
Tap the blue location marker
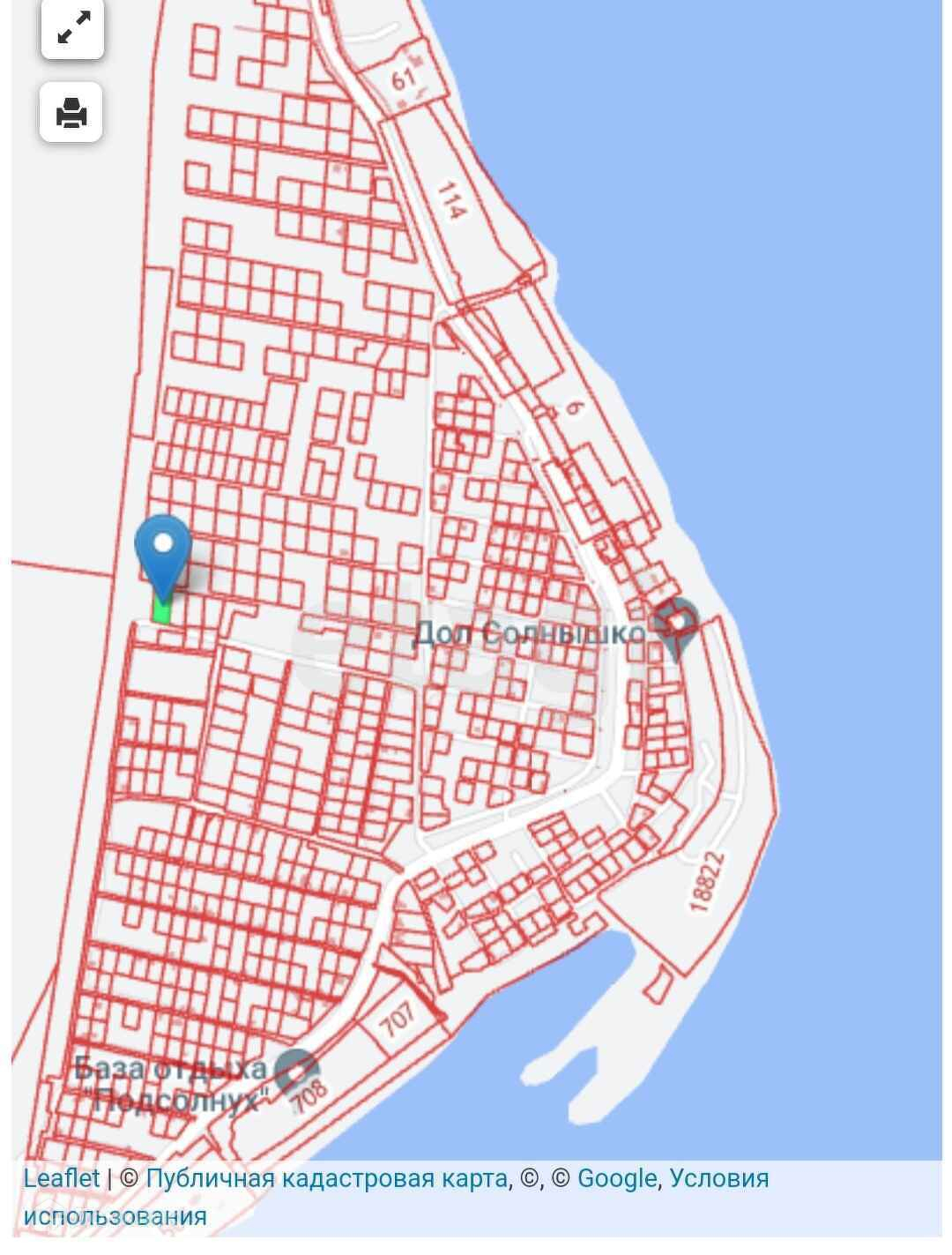[x=163, y=552]
